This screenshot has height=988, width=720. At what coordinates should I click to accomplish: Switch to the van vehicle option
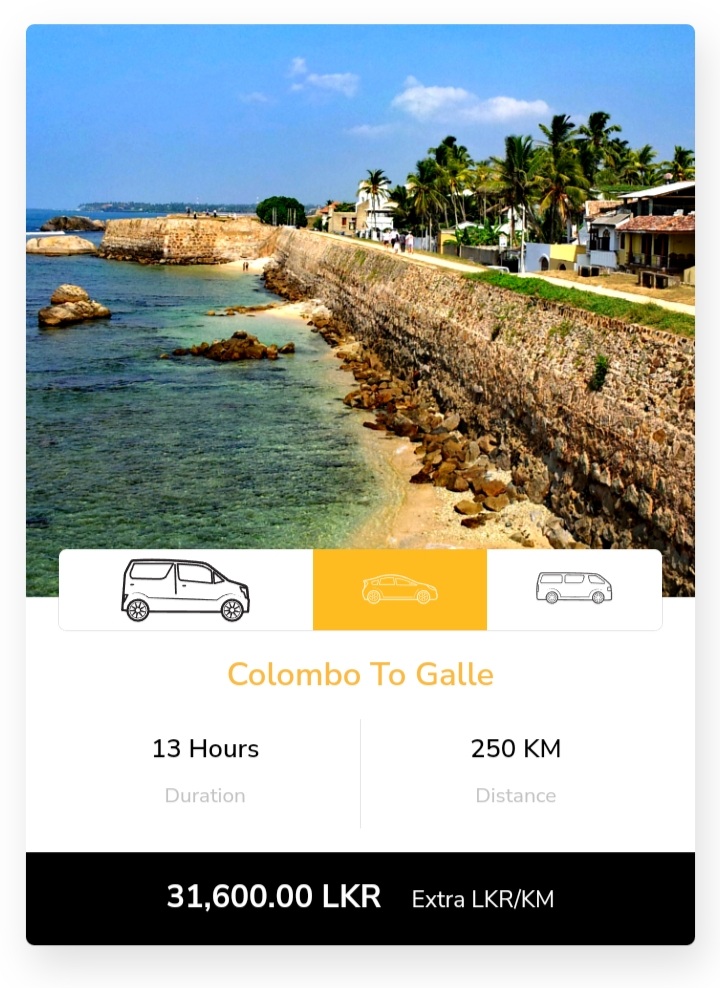tap(574, 589)
